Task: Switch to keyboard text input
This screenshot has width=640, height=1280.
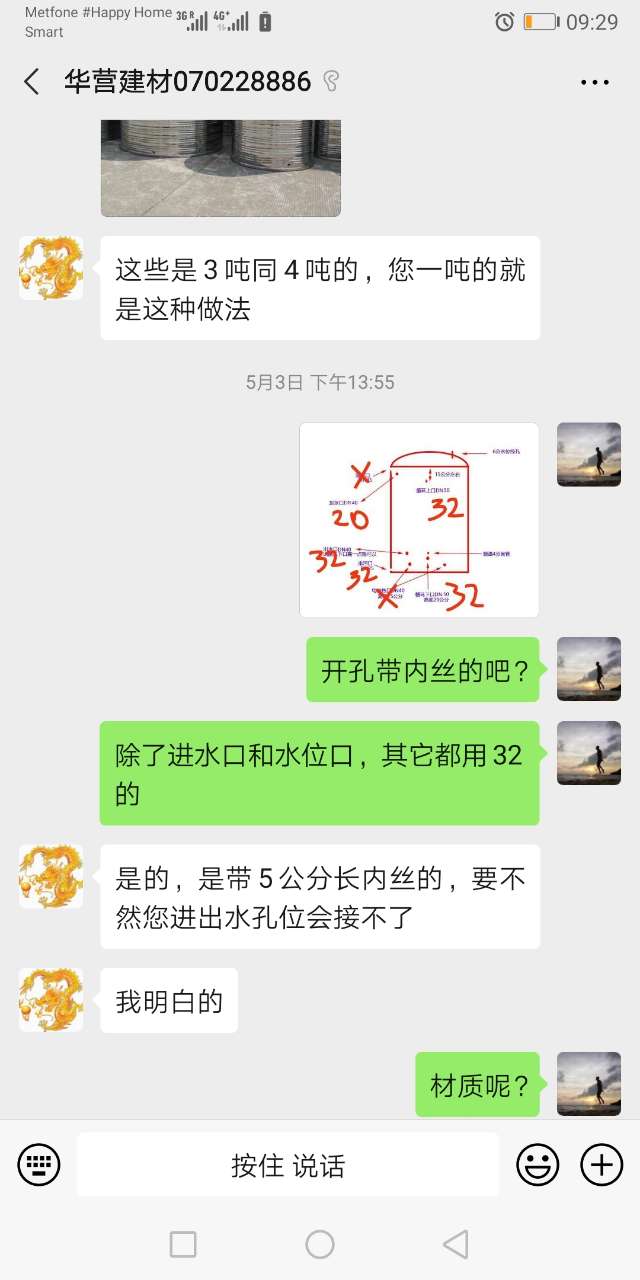Action: (39, 1165)
